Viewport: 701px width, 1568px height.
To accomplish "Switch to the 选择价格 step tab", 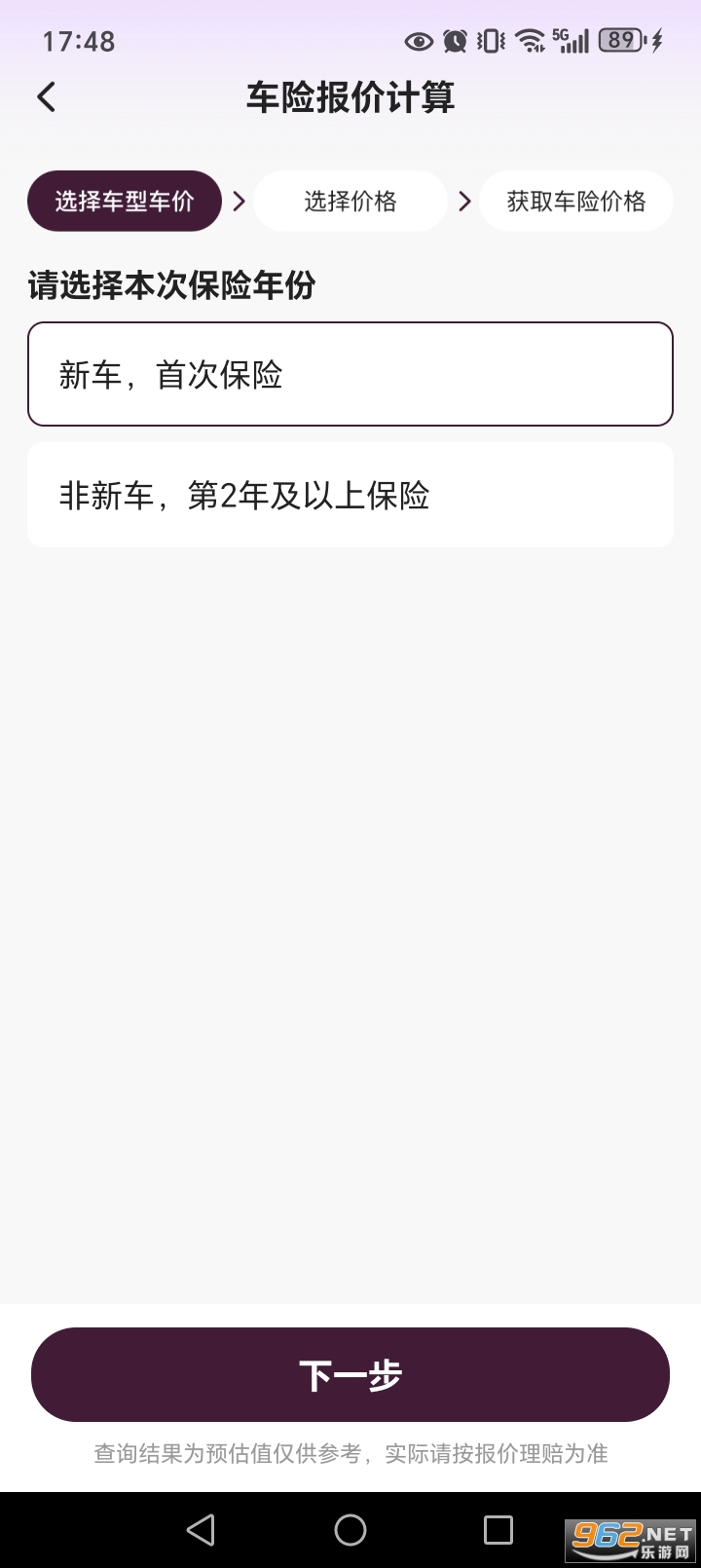I will 350,201.
